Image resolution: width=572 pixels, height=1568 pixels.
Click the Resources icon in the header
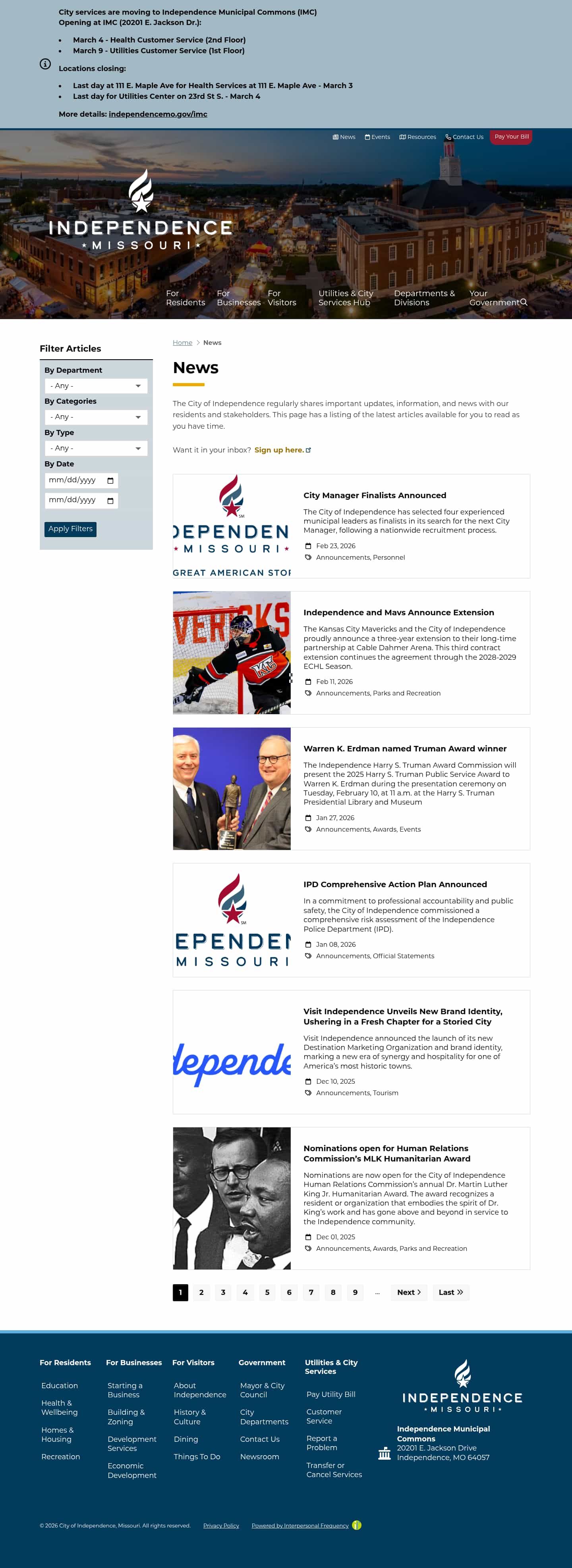(403, 137)
